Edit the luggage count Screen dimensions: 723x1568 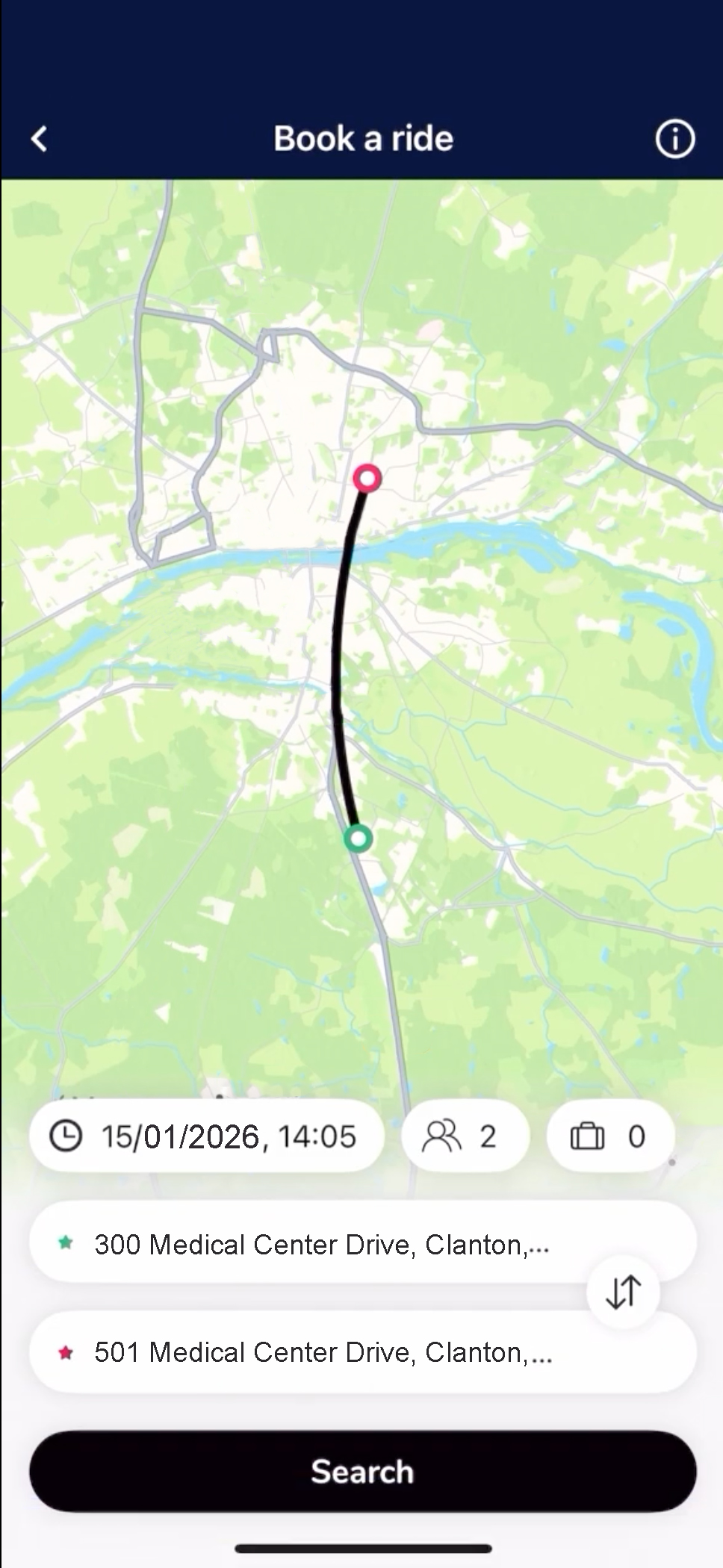(x=610, y=1136)
